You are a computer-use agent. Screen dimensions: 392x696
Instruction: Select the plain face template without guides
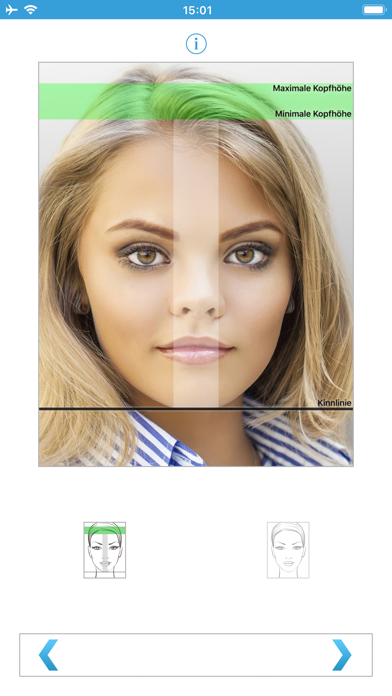(288, 550)
